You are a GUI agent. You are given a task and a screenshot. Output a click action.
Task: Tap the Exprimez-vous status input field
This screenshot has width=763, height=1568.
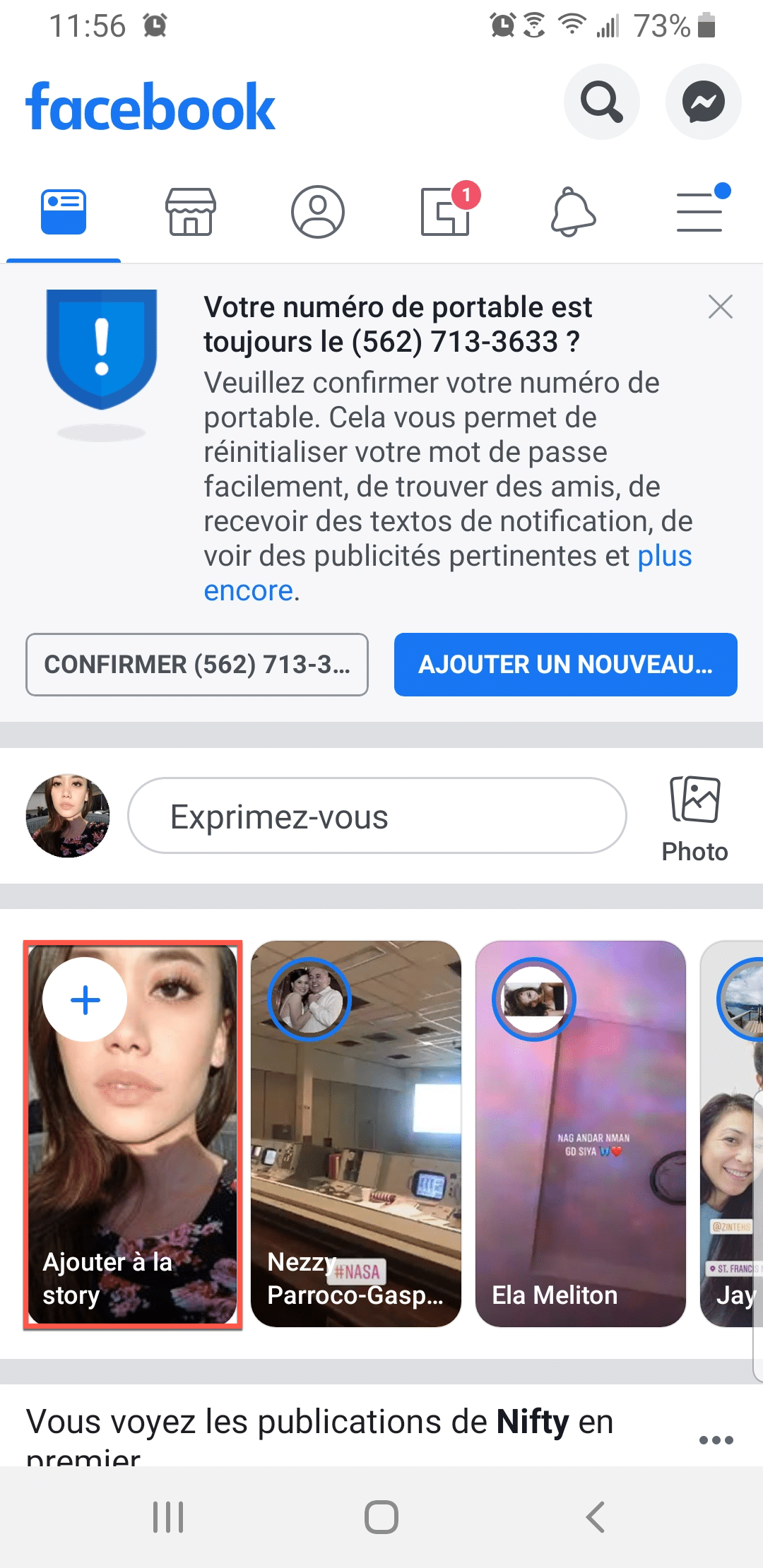(x=377, y=816)
